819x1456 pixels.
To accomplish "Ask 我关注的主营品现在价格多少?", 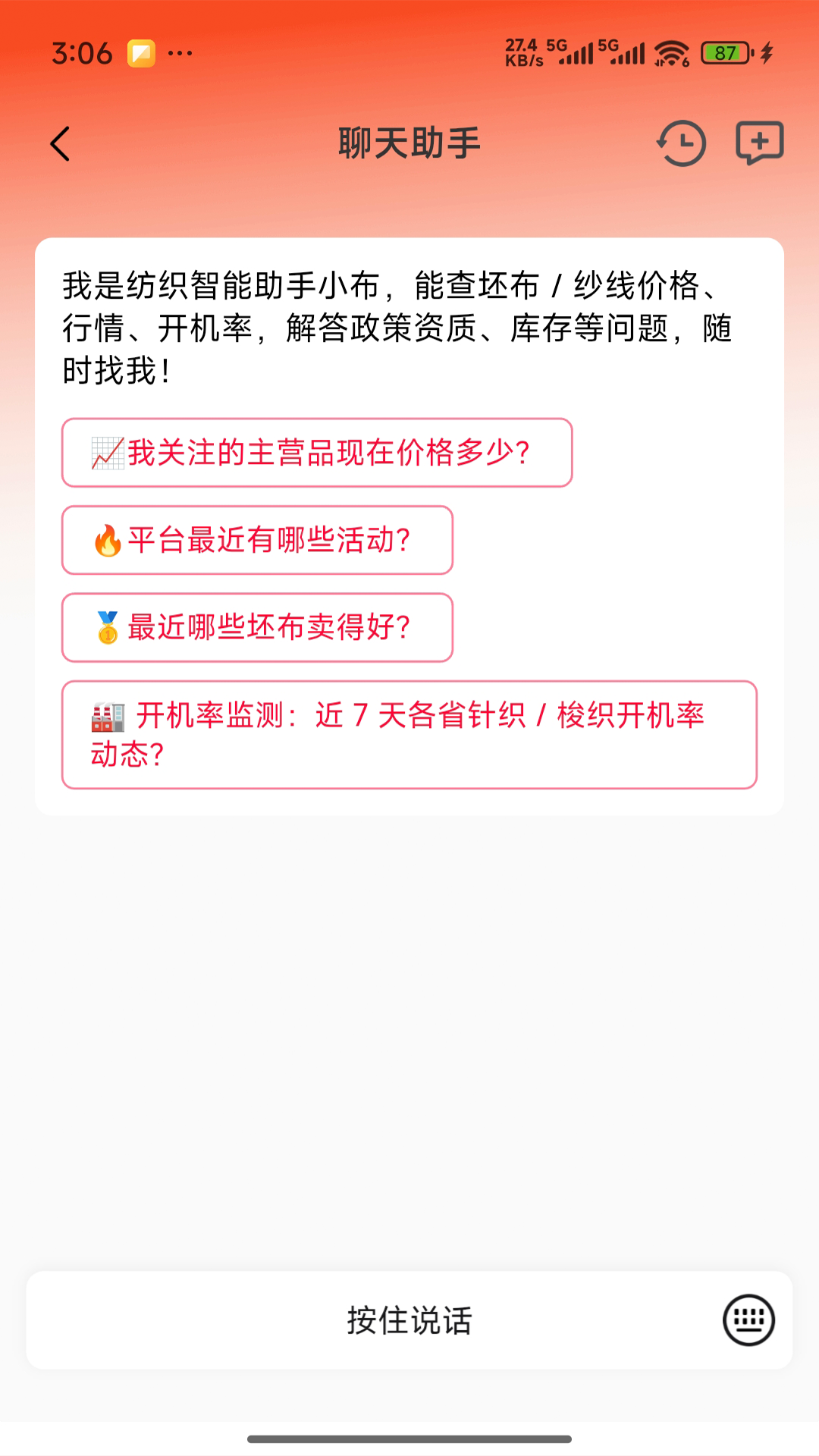I will [x=316, y=453].
